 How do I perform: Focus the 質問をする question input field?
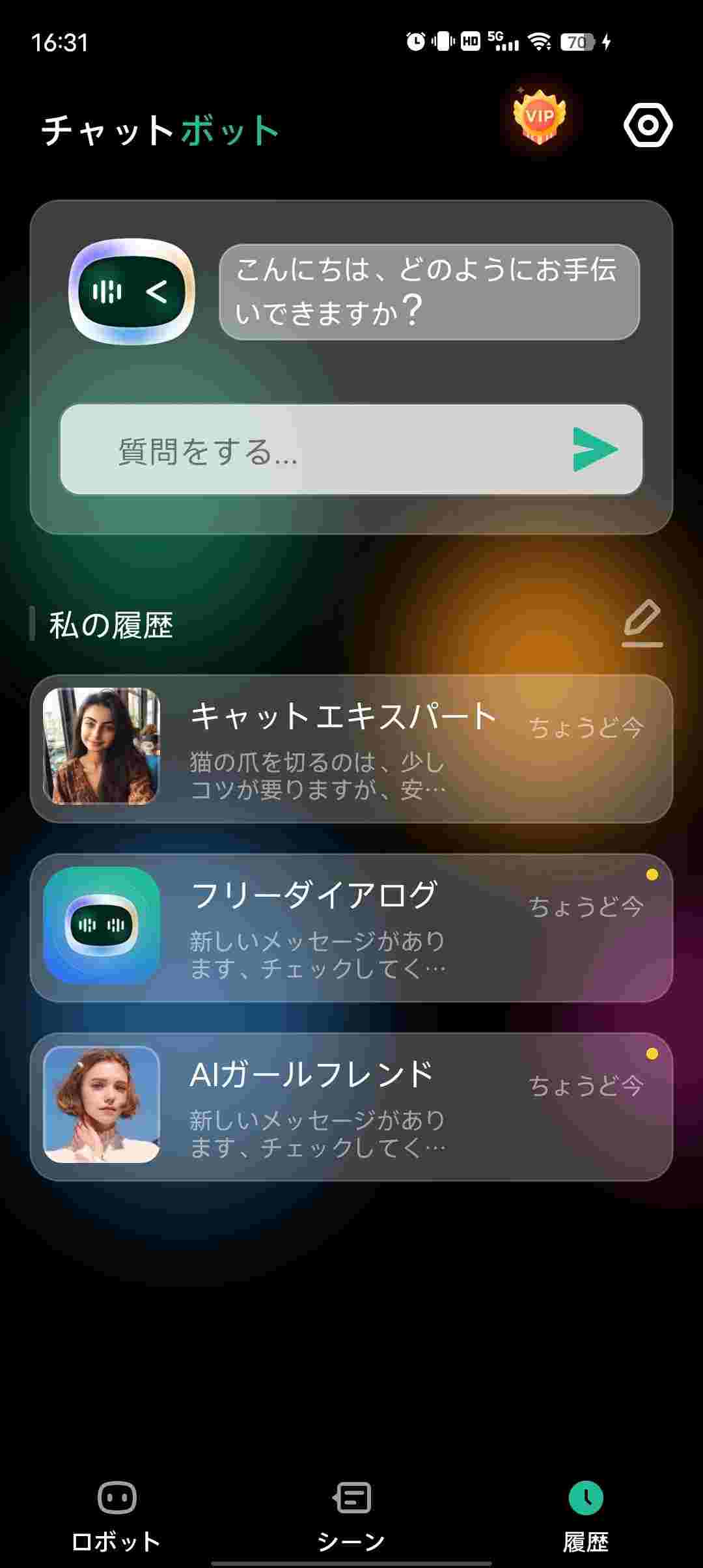click(x=351, y=449)
